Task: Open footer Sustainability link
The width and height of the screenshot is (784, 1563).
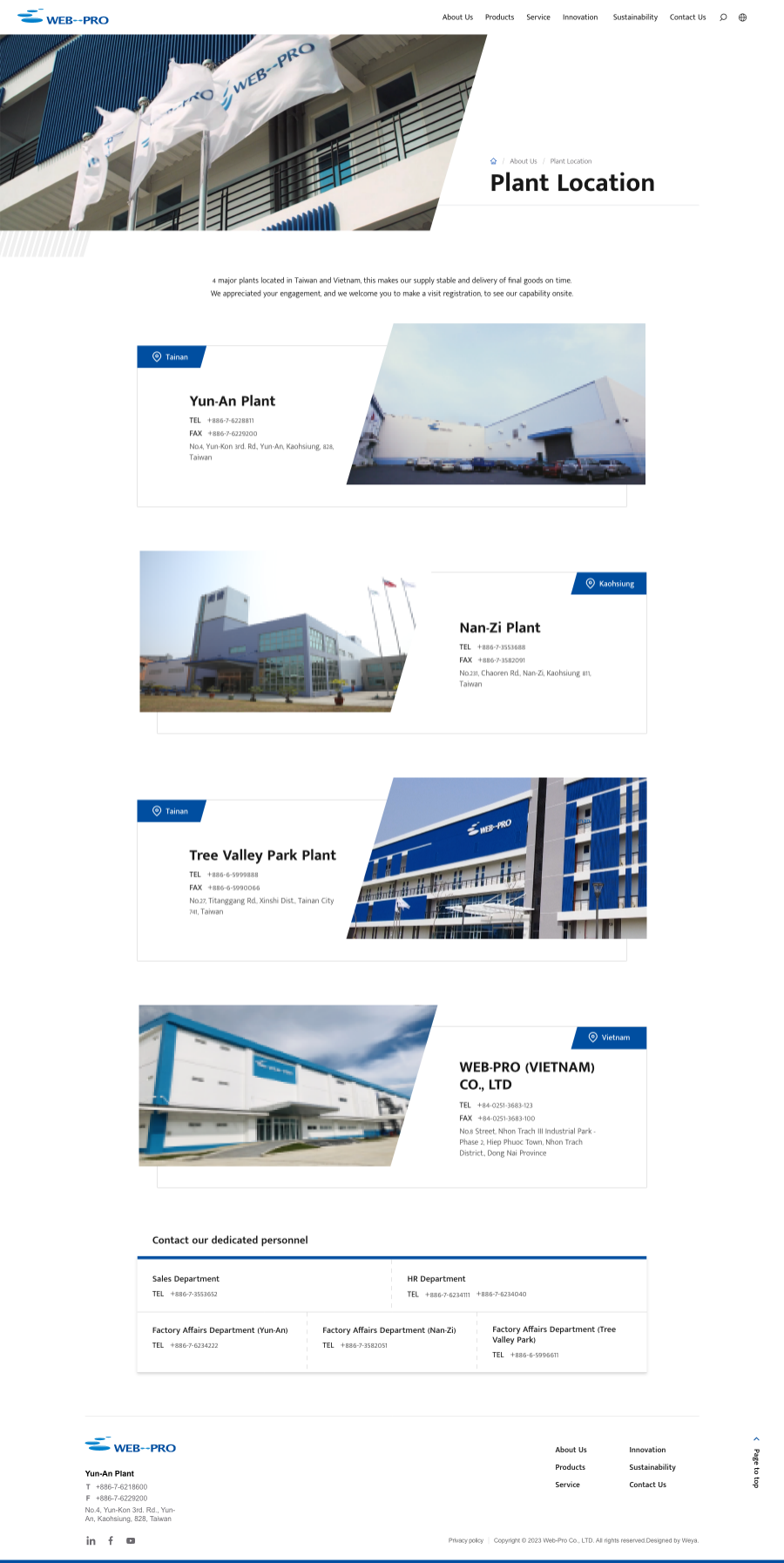Action: 652,1467
